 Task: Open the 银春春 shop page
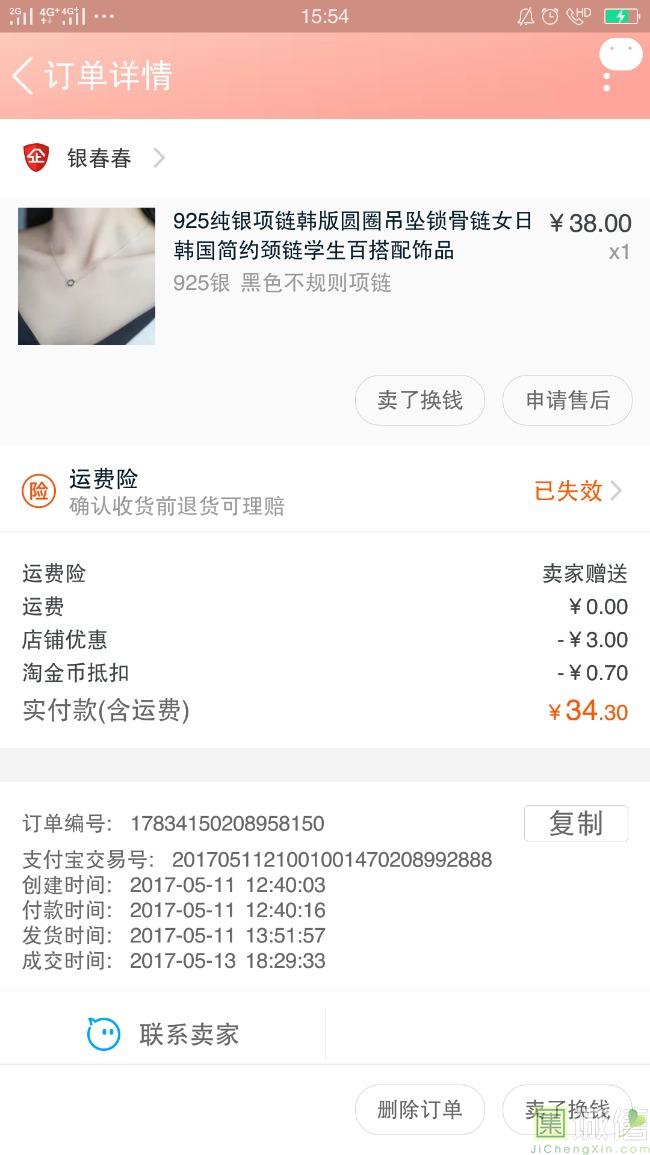[99, 158]
